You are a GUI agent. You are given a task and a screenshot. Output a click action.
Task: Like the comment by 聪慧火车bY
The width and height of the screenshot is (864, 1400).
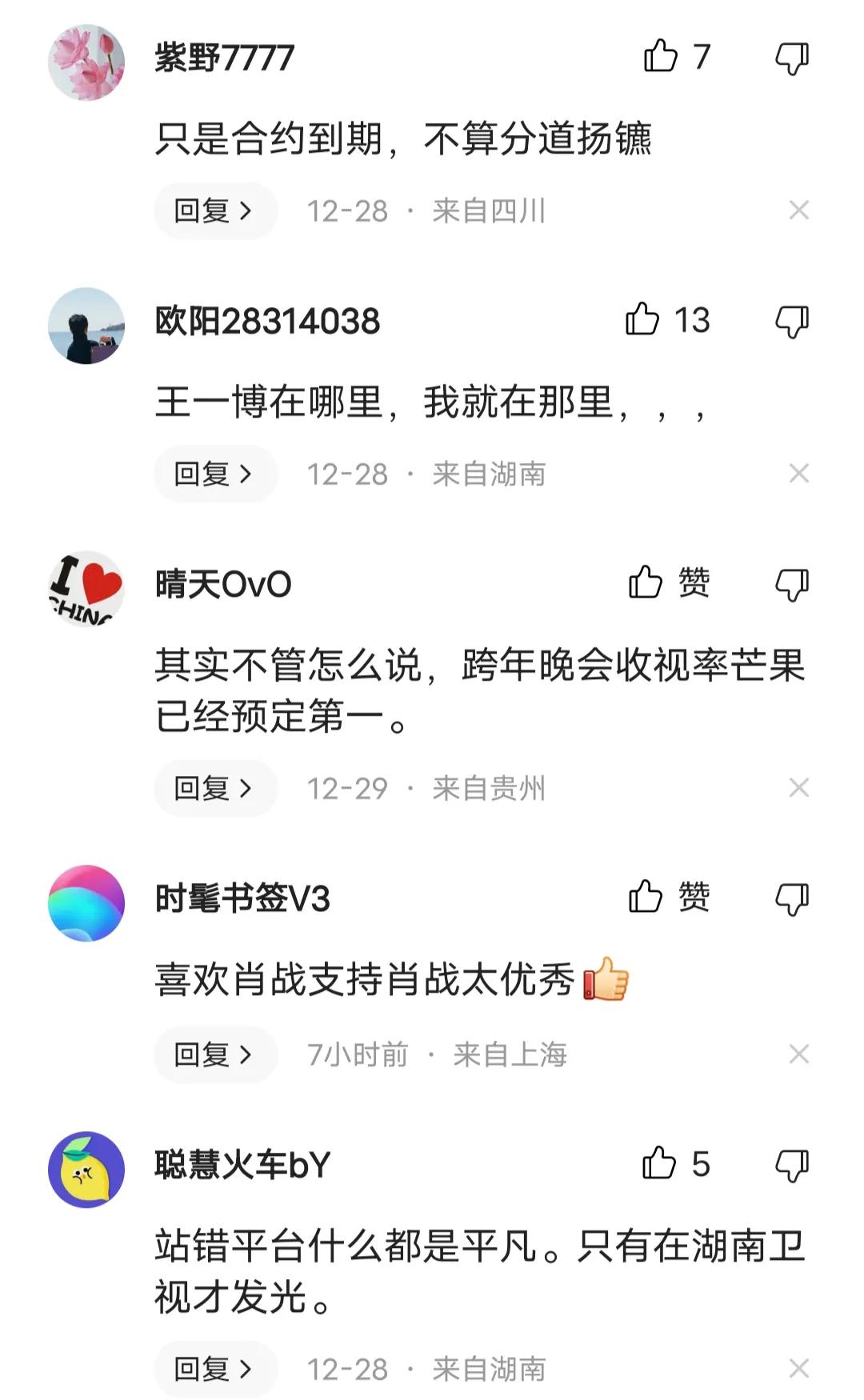(x=660, y=1164)
